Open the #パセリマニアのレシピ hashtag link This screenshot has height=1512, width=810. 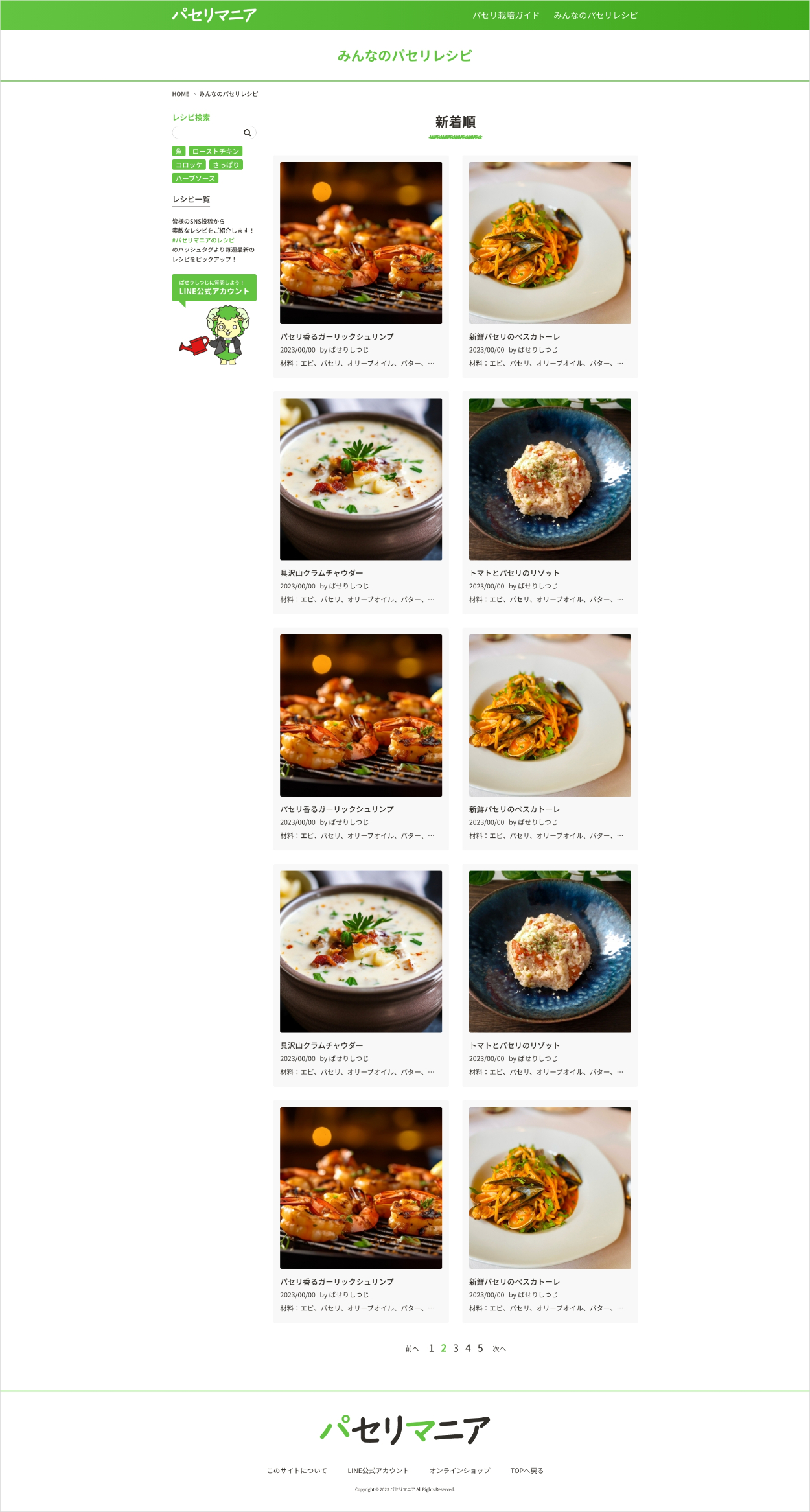203,240
